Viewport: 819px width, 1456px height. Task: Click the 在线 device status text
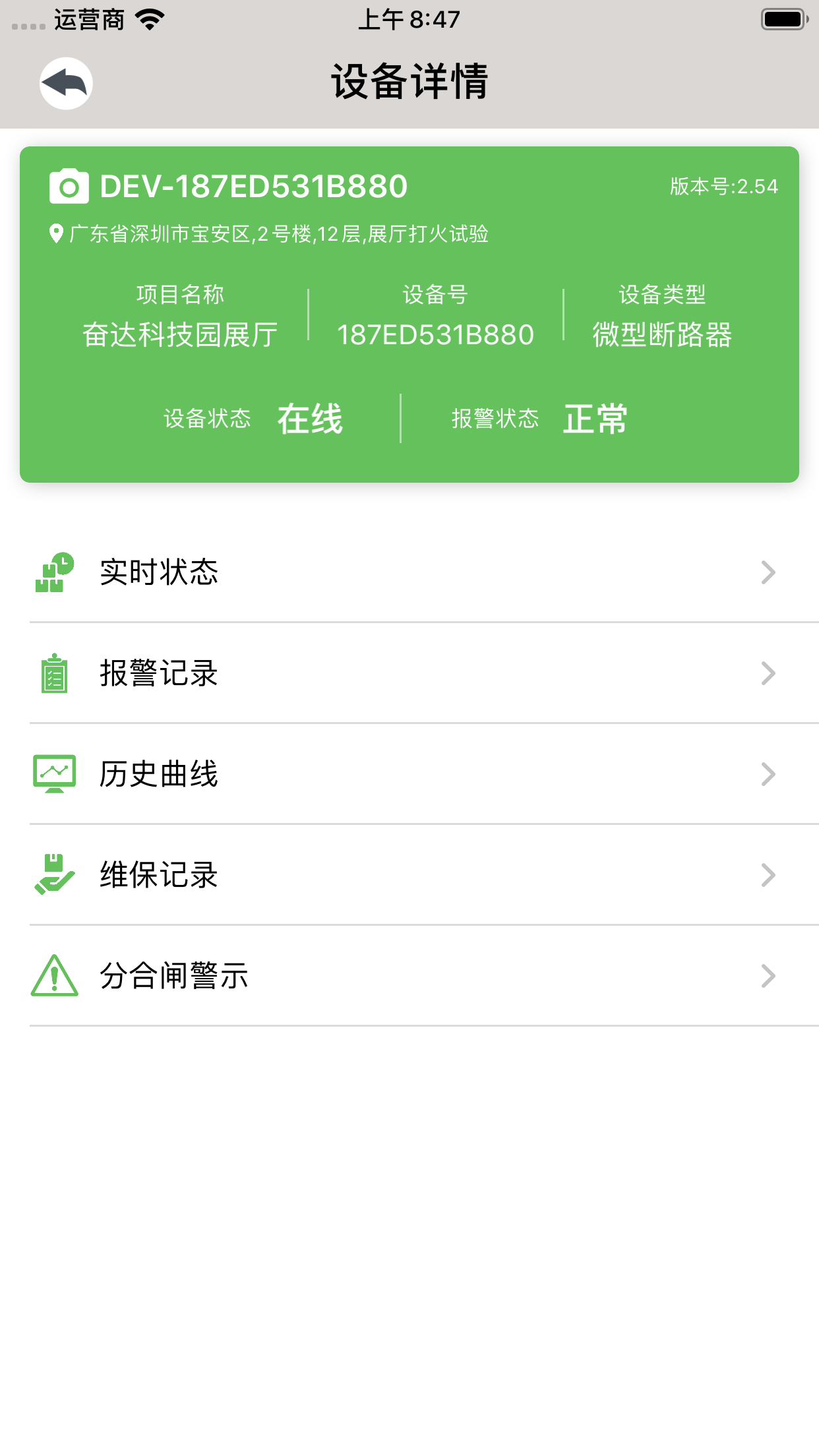tap(309, 417)
